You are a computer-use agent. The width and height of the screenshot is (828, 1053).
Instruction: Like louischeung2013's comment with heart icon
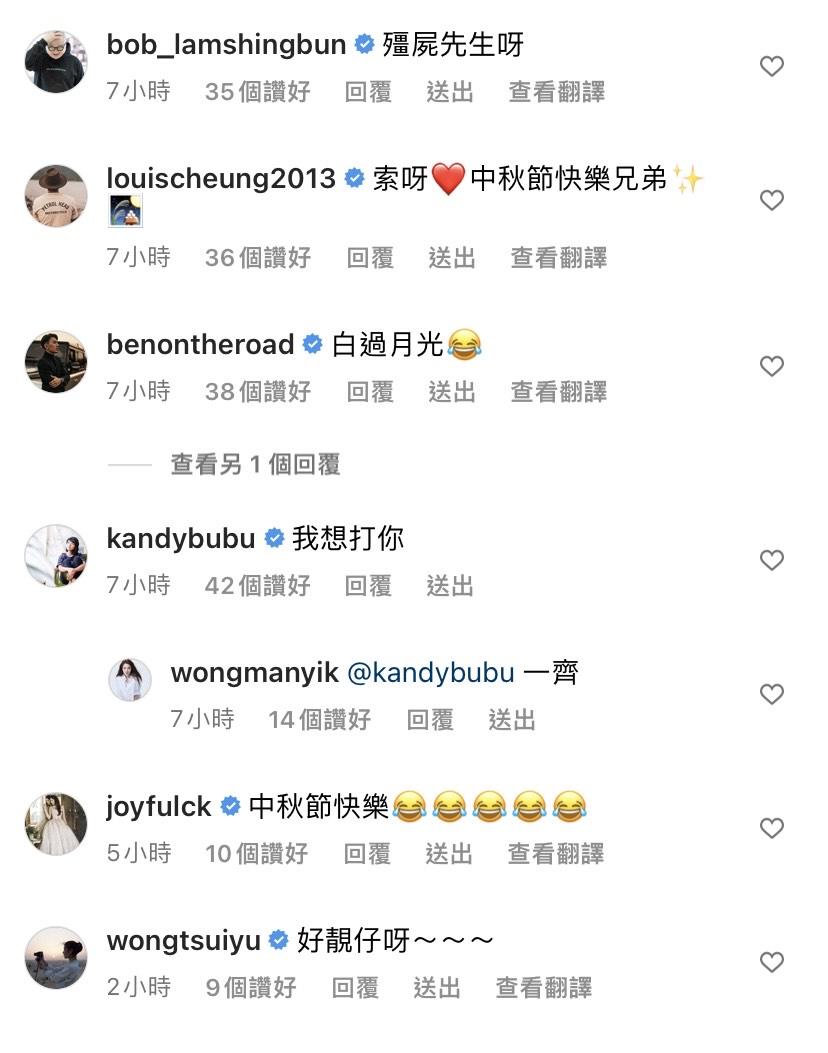(x=771, y=201)
